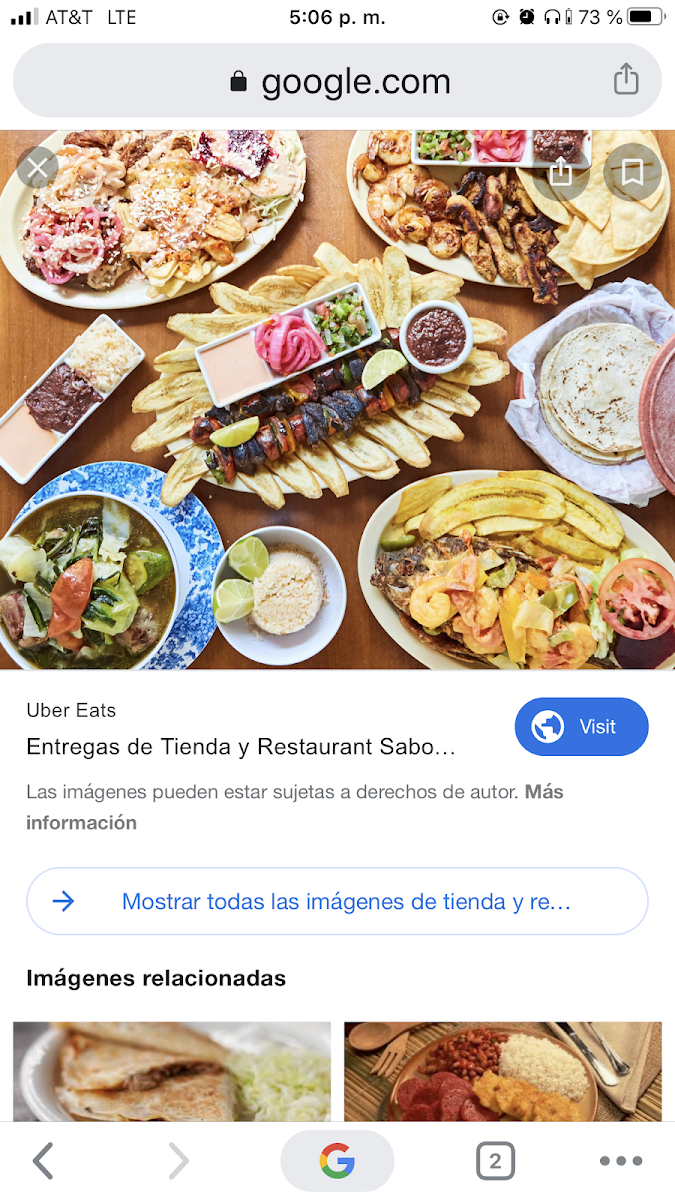Open the related quesadilla image

(x=171, y=1070)
